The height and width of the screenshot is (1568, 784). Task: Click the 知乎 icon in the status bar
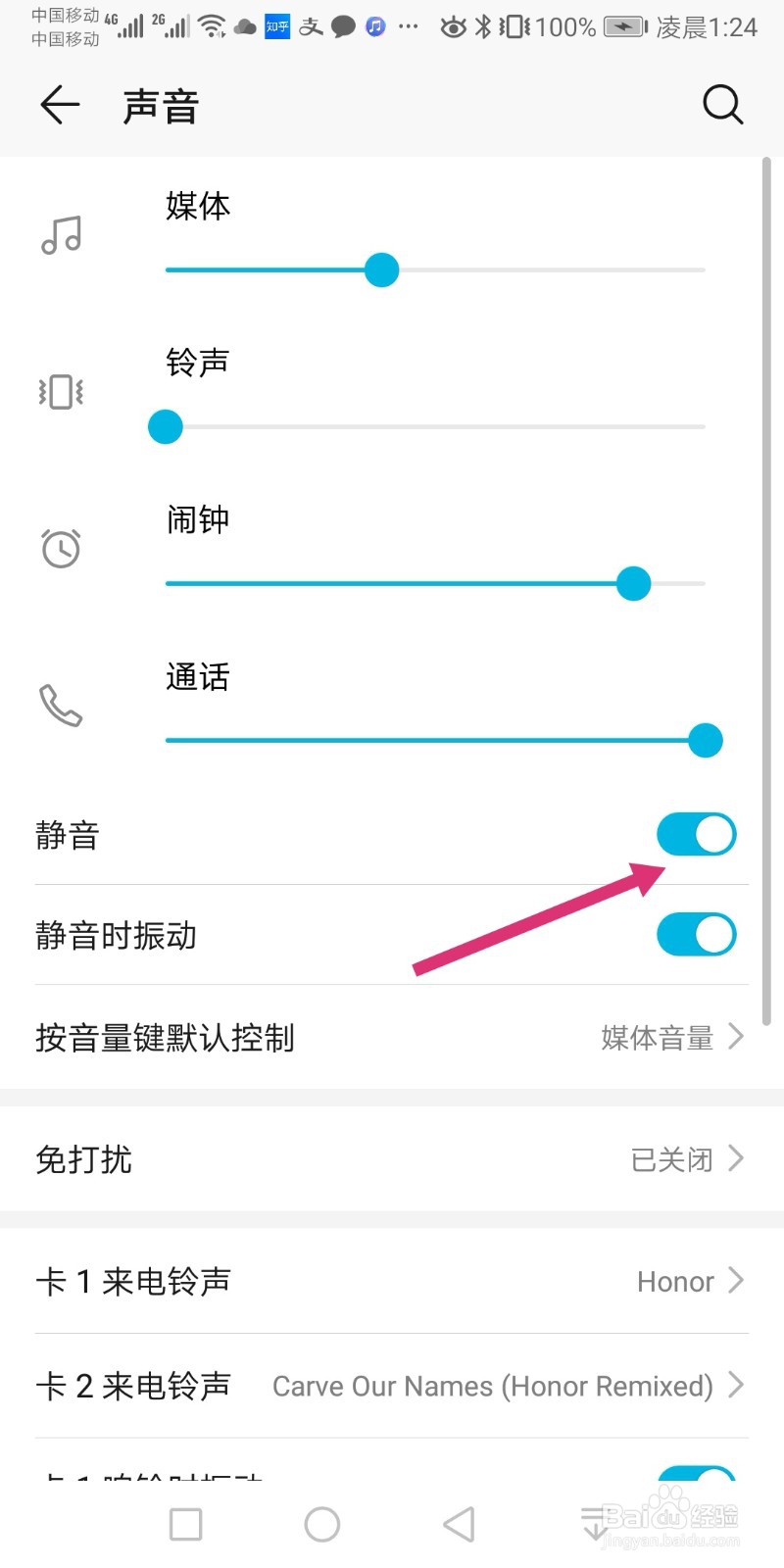click(x=276, y=26)
